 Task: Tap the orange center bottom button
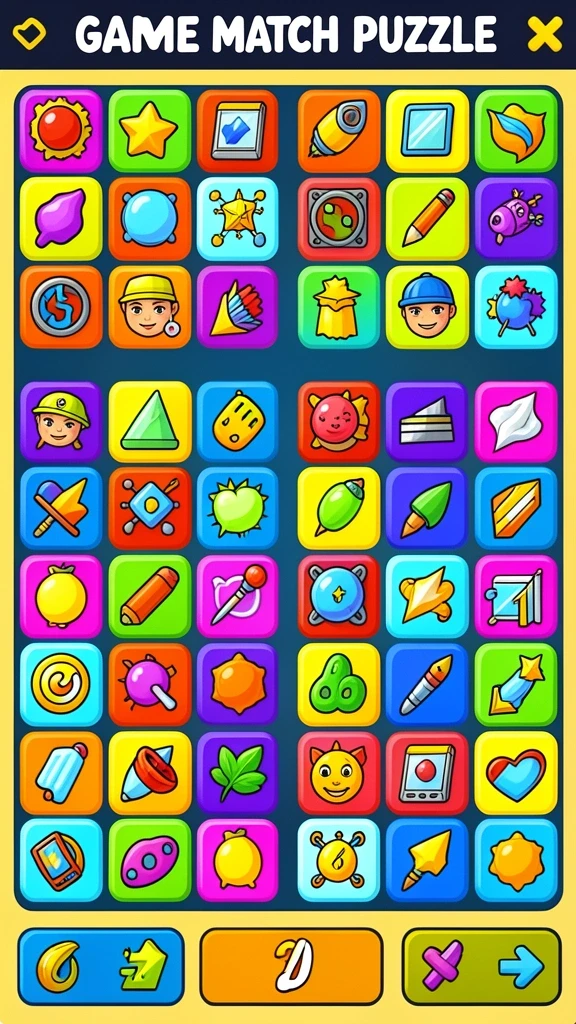point(291,967)
